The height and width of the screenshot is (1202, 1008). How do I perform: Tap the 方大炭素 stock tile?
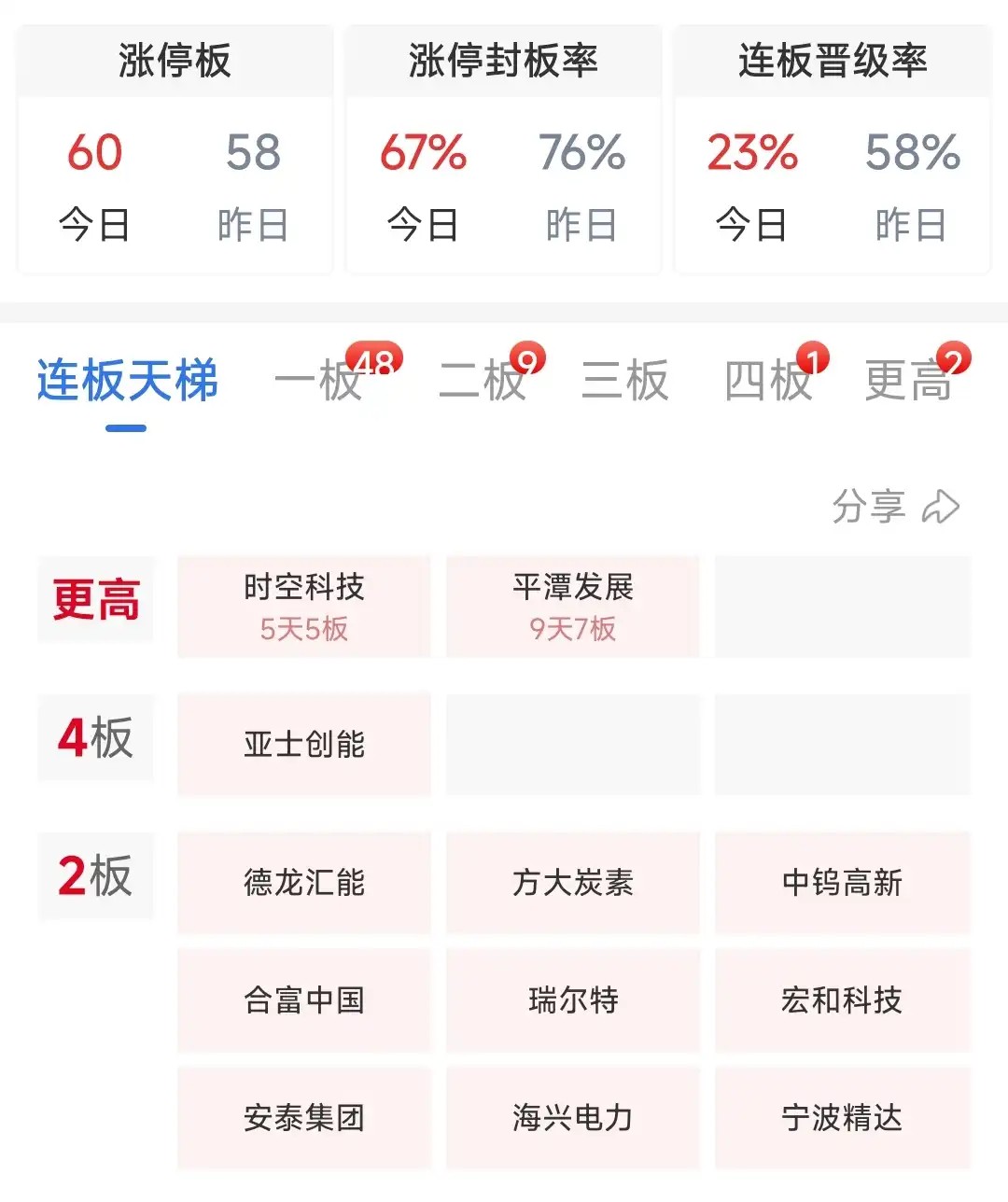click(573, 883)
